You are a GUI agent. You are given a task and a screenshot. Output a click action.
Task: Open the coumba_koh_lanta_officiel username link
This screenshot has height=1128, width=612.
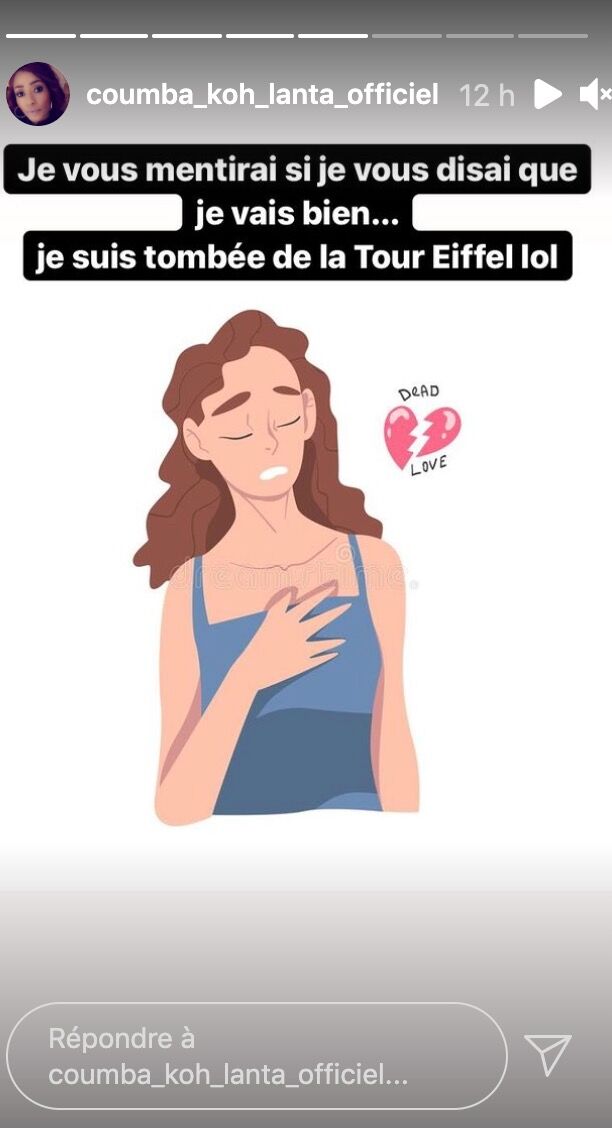262,95
